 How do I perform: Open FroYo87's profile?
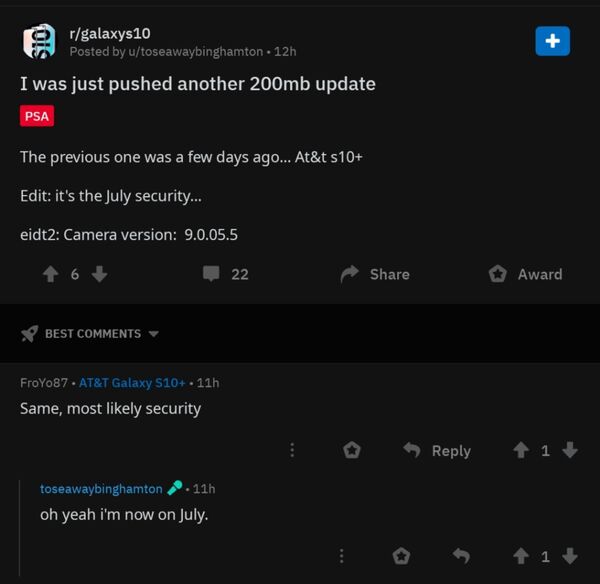(x=44, y=382)
